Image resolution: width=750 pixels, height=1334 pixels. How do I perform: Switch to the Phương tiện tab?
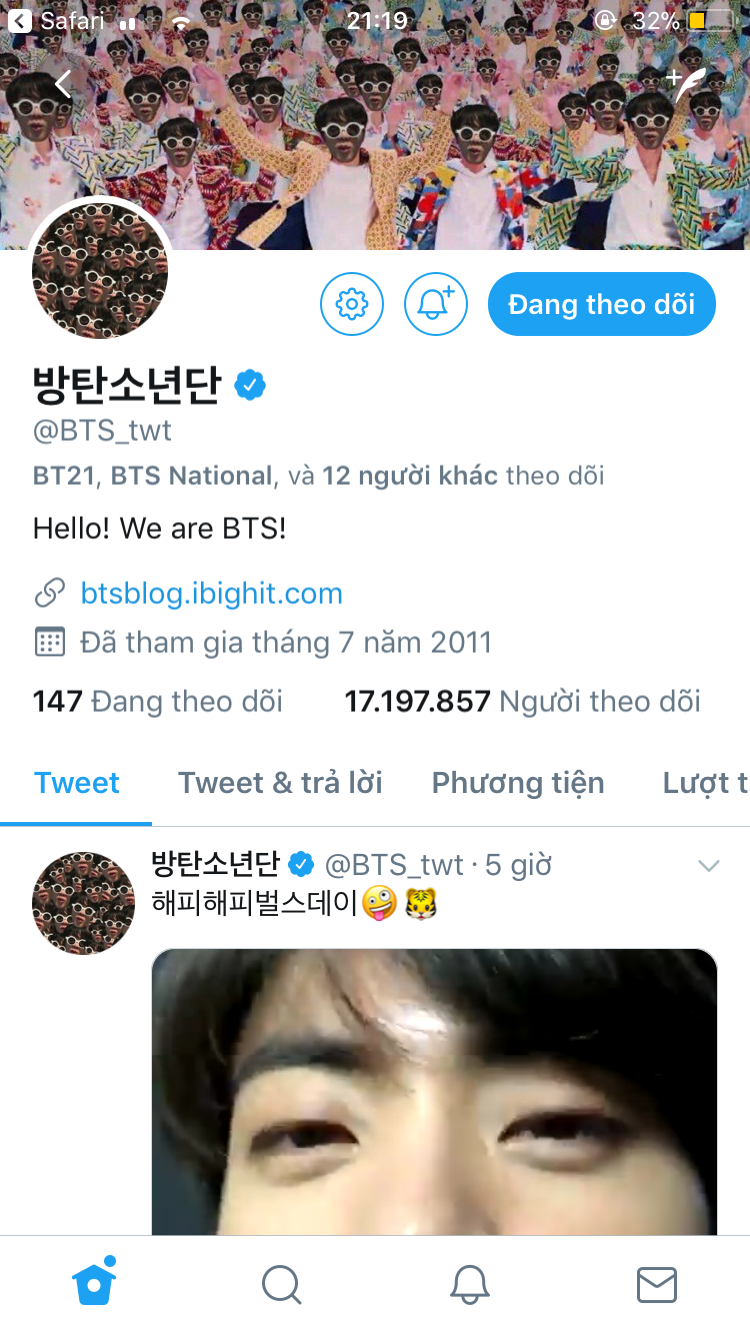518,782
